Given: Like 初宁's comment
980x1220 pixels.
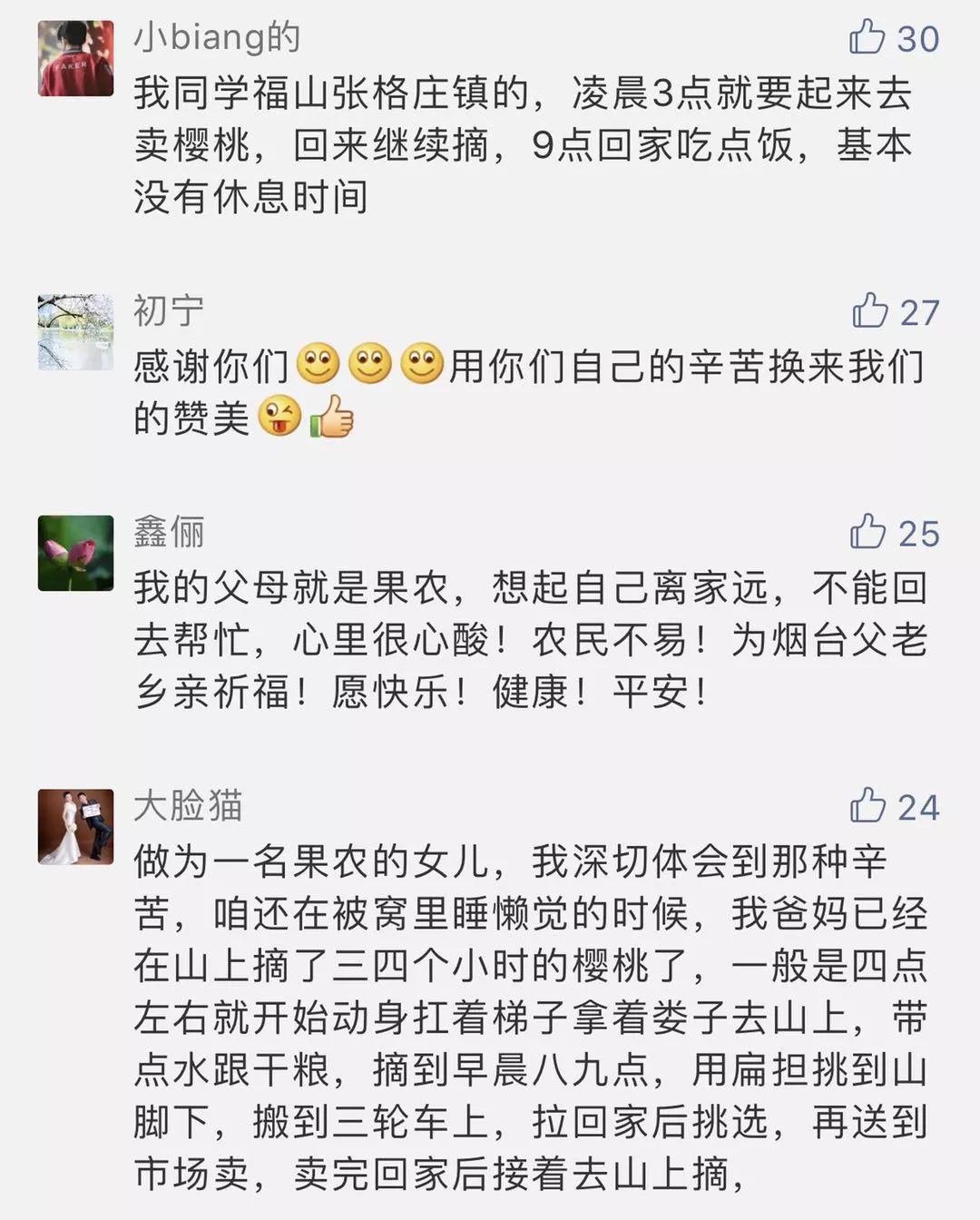Looking at the screenshot, I should pyautogui.click(x=869, y=310).
